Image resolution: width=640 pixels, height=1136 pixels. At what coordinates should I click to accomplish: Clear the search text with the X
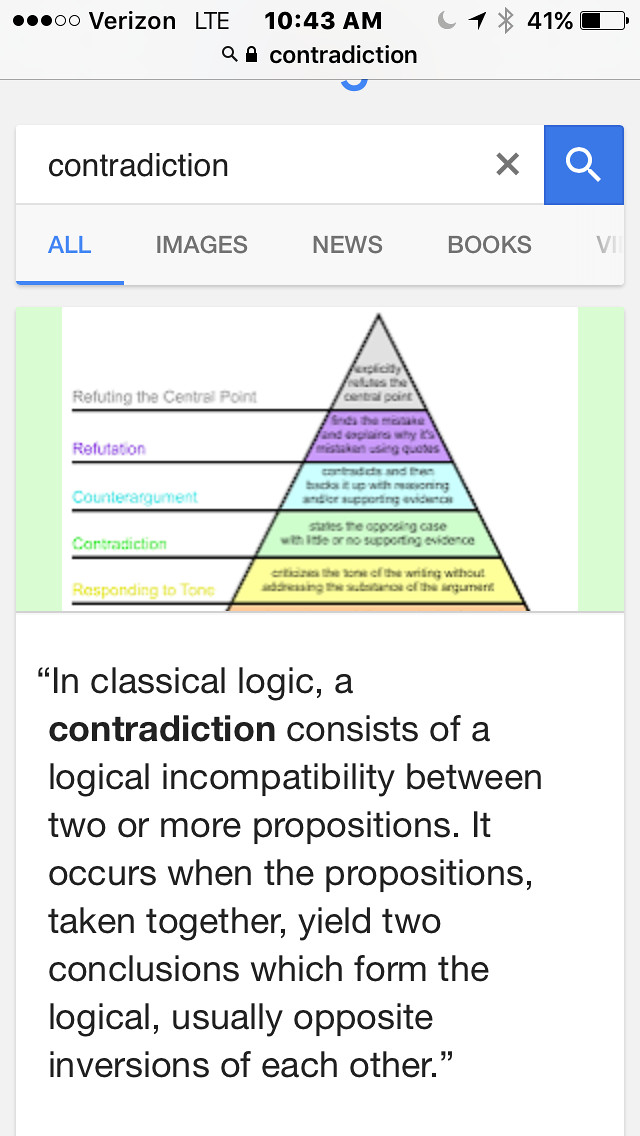(508, 164)
